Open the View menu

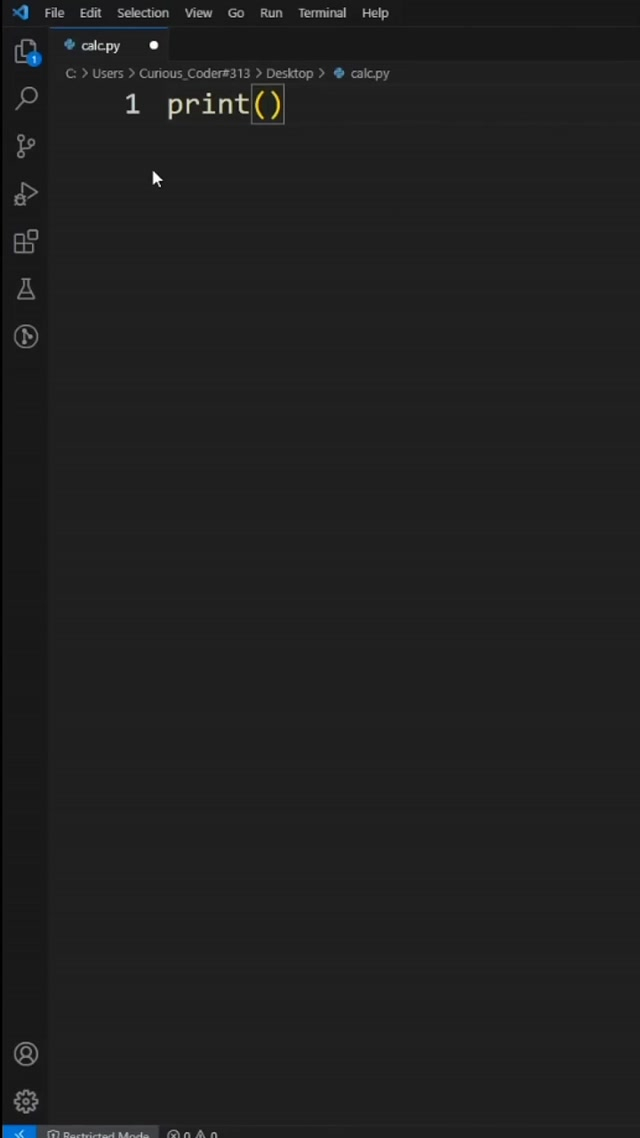tap(198, 13)
